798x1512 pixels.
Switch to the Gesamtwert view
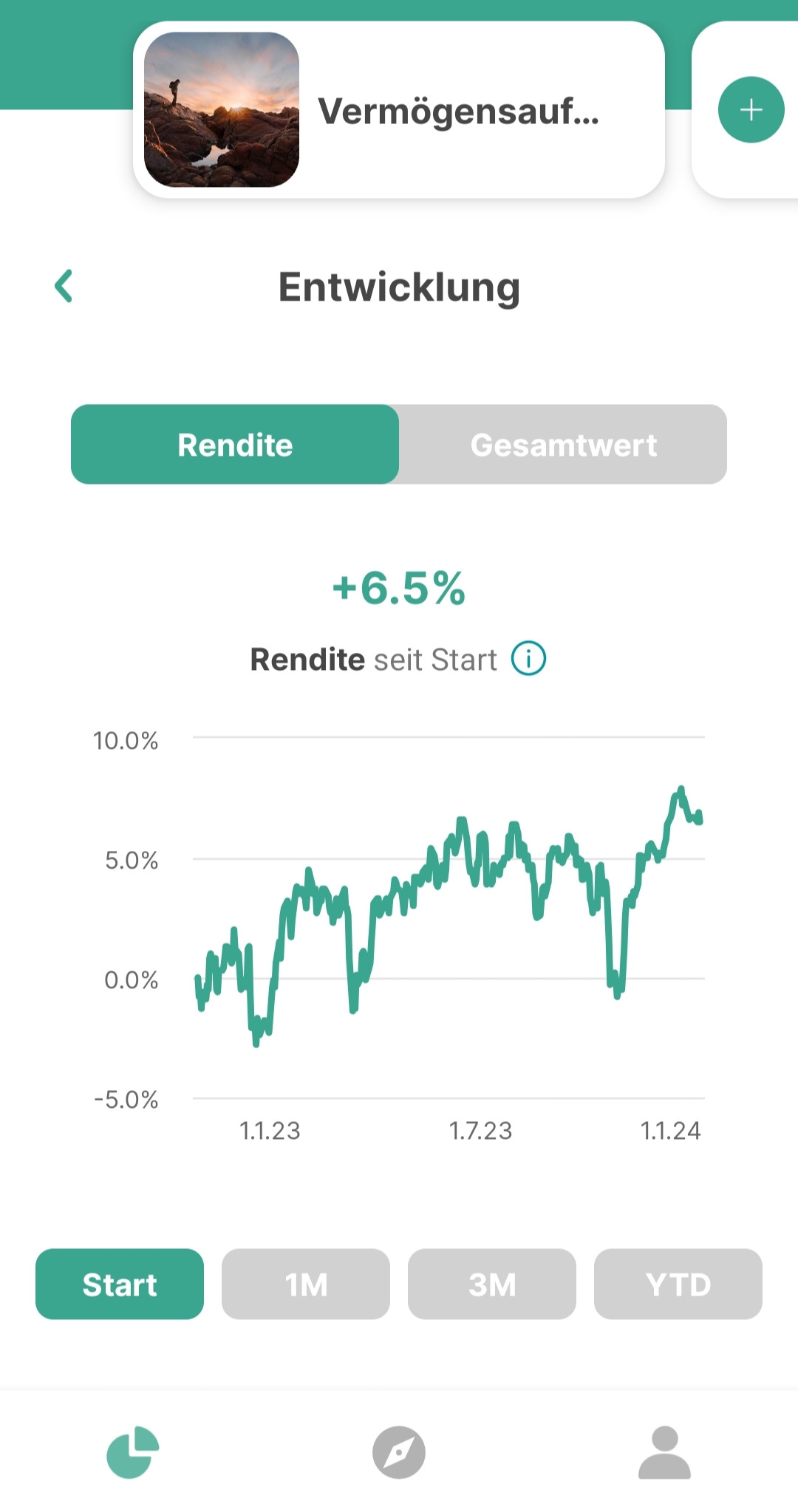563,445
